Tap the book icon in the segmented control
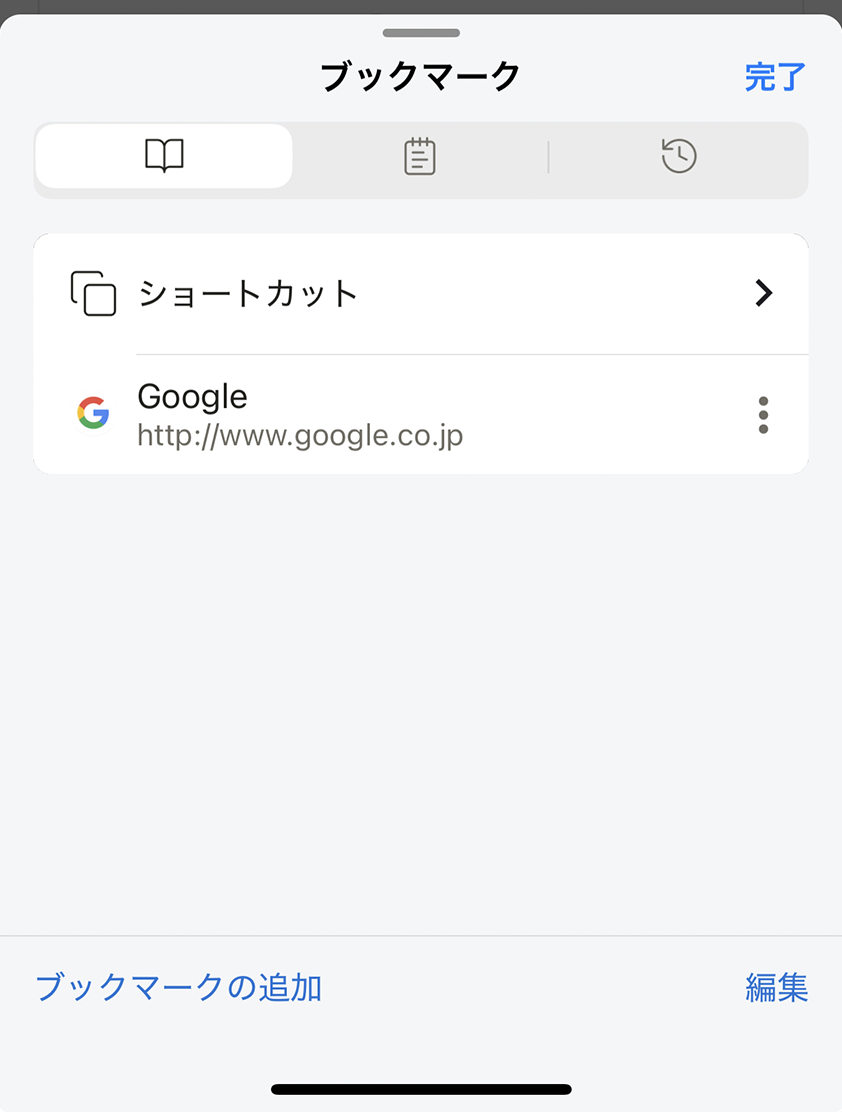Image resolution: width=842 pixels, height=1112 pixels. tap(164, 155)
